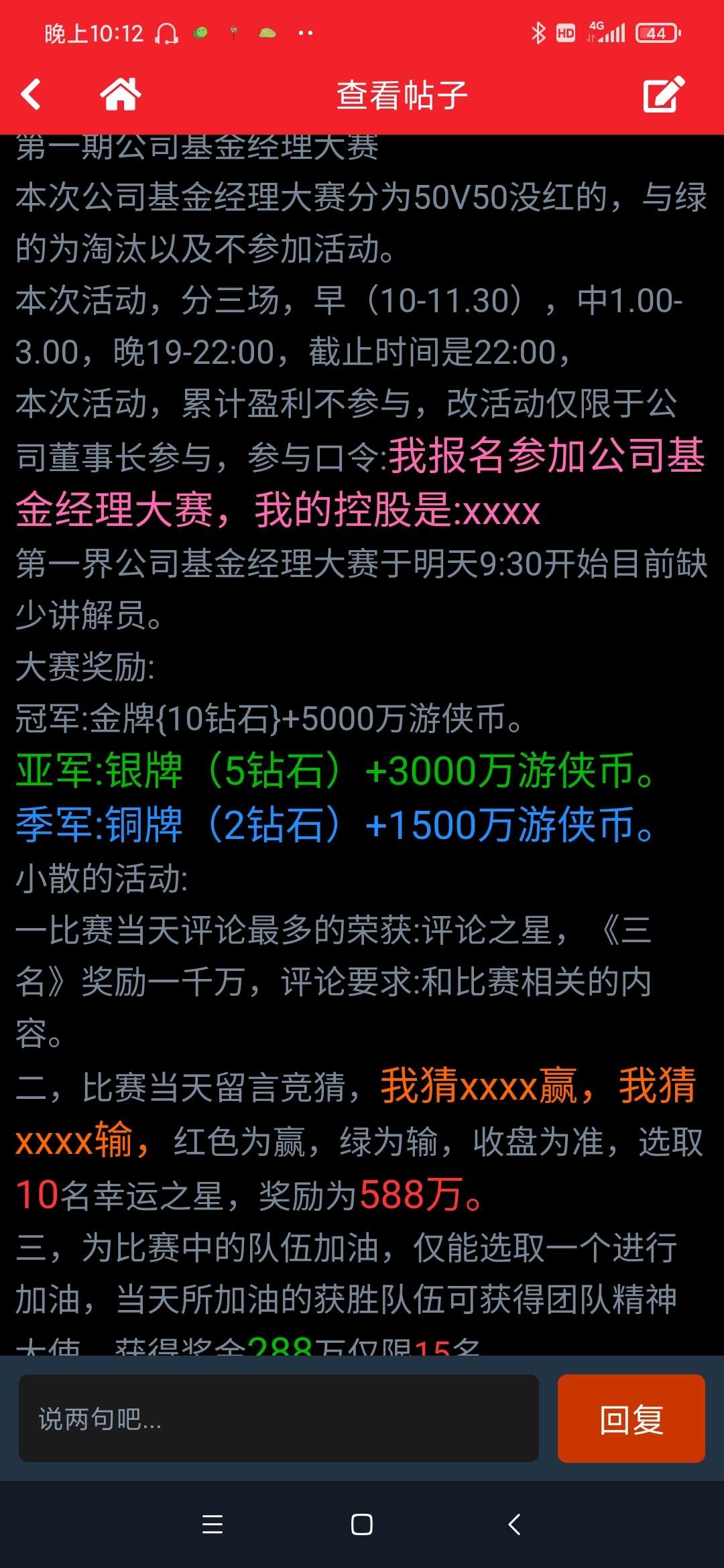Focus the '说两句吧...' comment field
This screenshot has height=1568, width=724.
279,1418
